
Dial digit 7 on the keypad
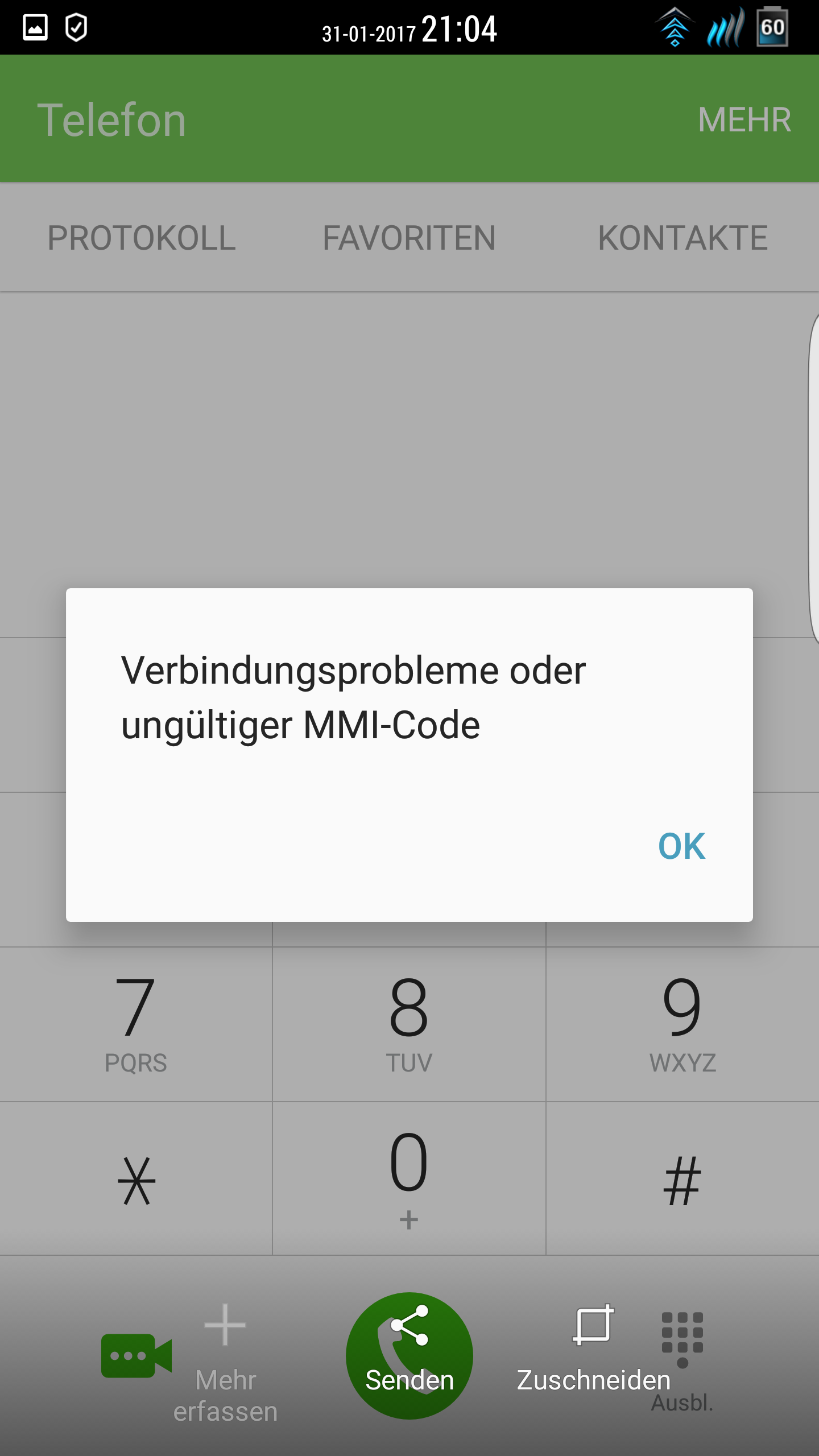coord(136,1024)
